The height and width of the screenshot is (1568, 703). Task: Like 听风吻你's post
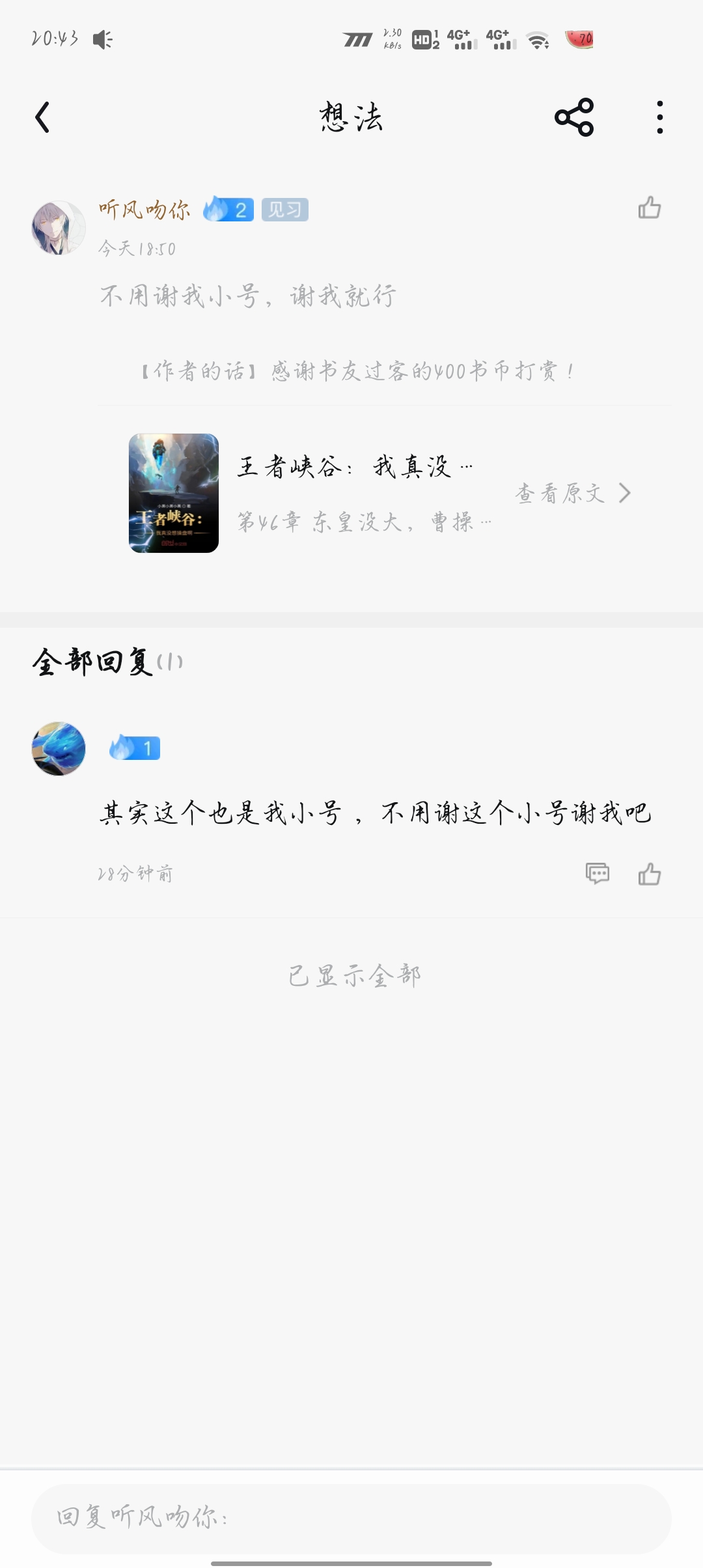click(x=649, y=208)
